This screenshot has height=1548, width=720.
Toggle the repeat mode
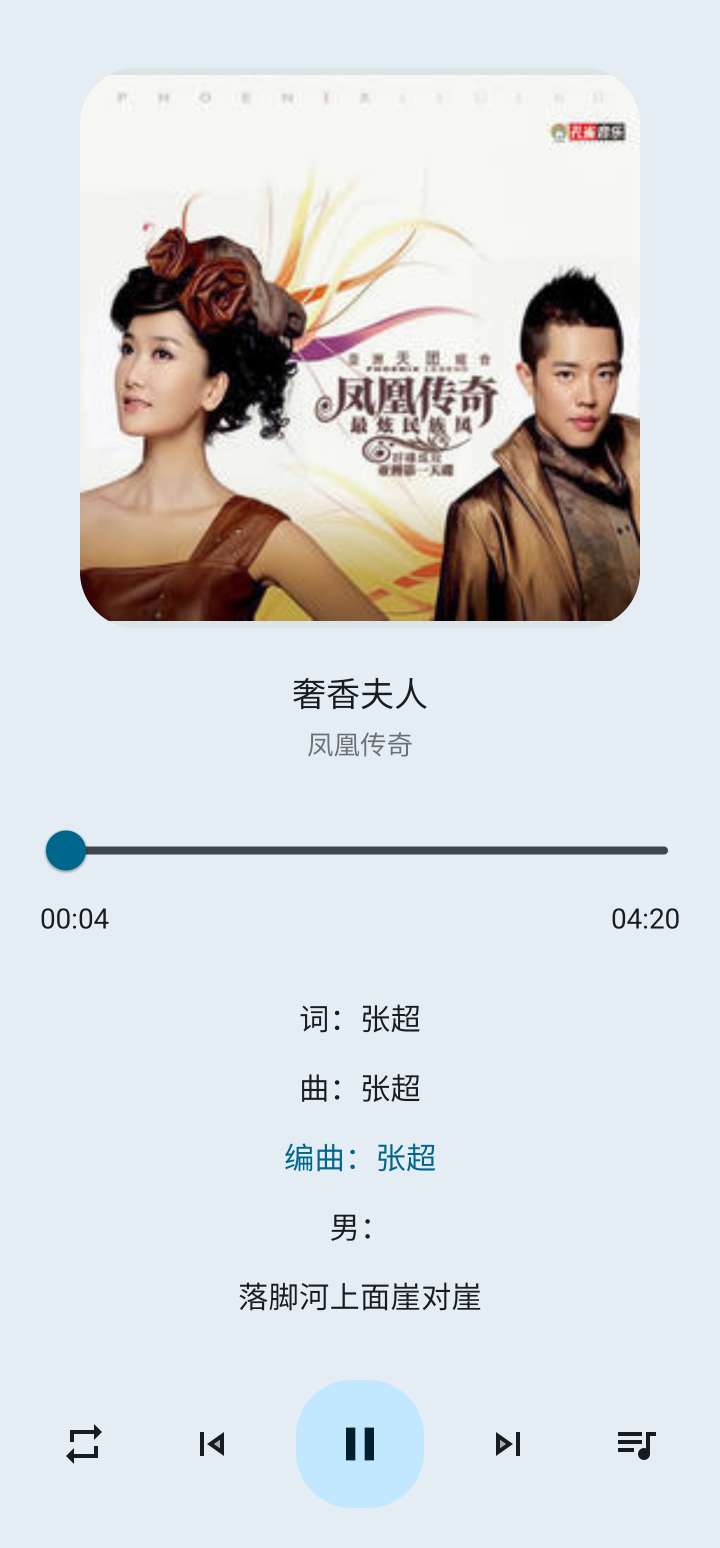pyautogui.click(x=84, y=1443)
